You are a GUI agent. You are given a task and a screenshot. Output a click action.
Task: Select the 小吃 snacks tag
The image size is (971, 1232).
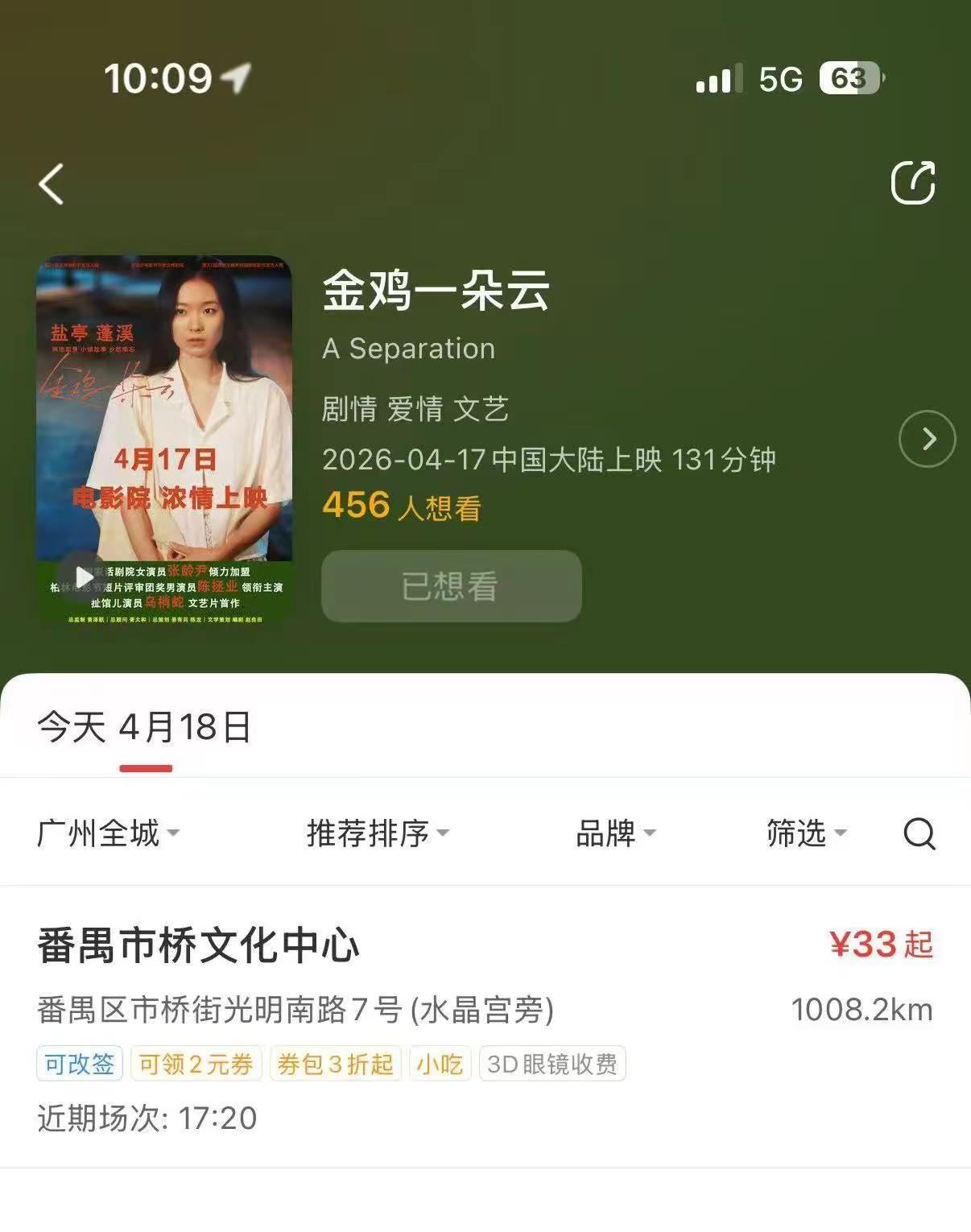tap(439, 1063)
